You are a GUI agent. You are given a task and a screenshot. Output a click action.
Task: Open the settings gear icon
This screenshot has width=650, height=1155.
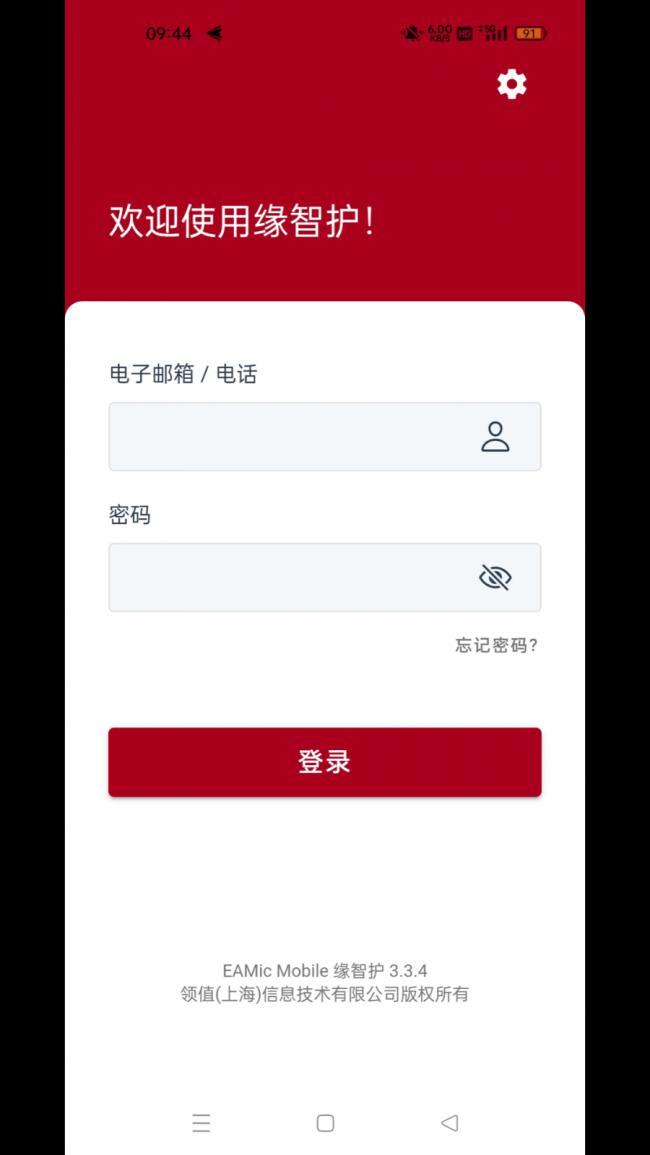[x=511, y=84]
